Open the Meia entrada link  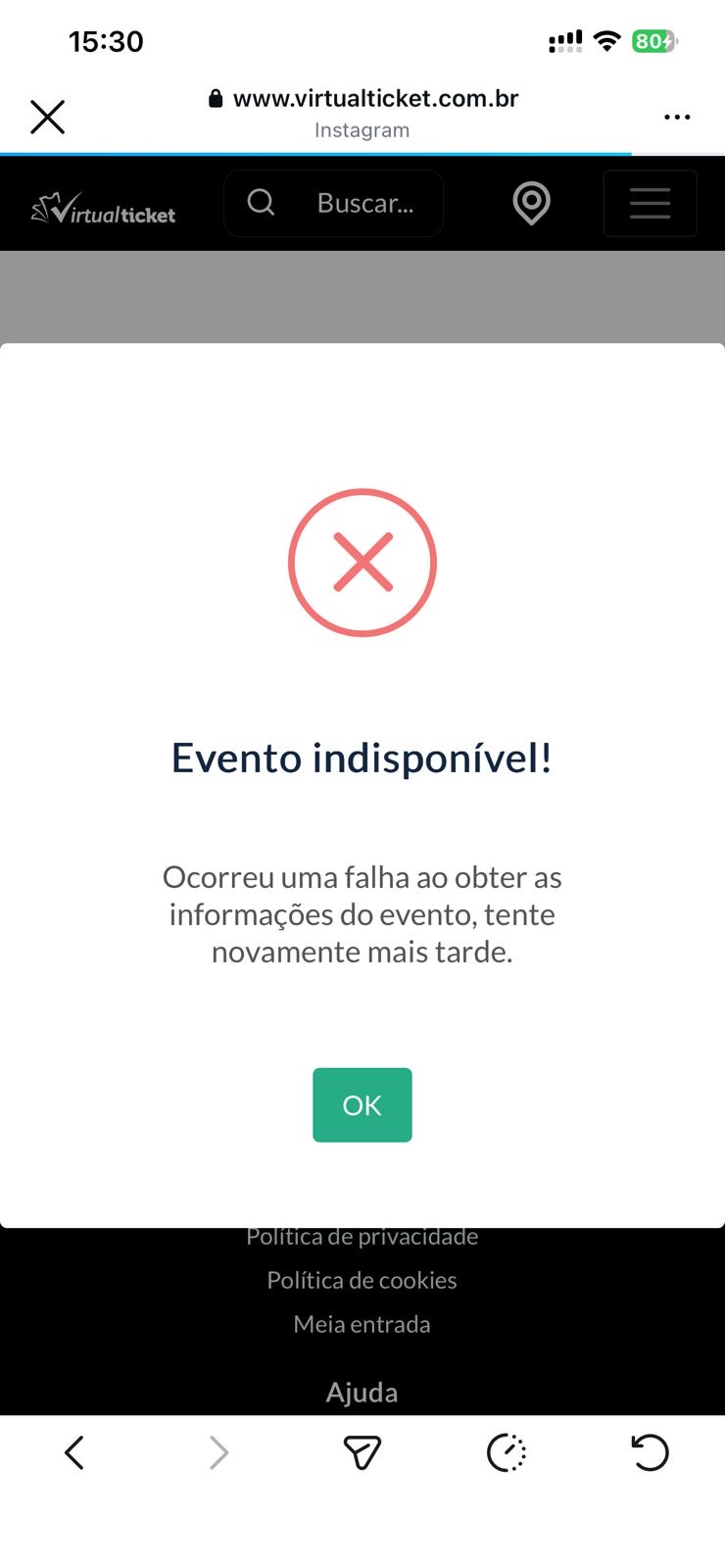pyautogui.click(x=362, y=1324)
